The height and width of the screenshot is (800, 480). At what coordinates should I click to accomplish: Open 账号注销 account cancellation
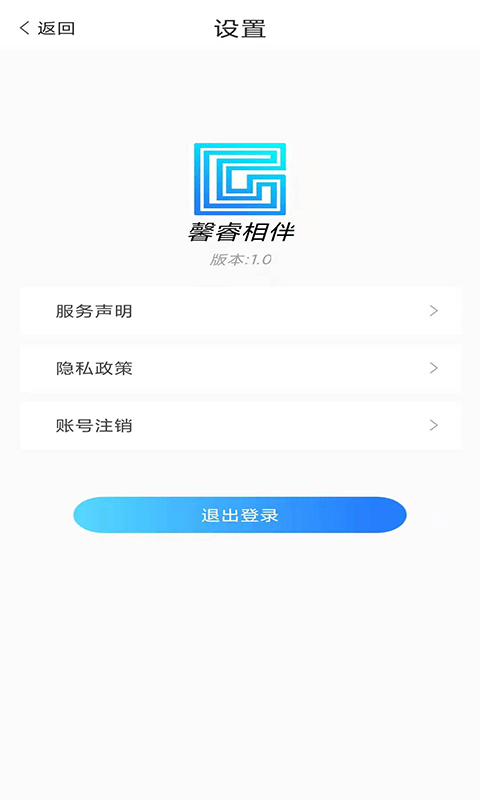point(241,426)
